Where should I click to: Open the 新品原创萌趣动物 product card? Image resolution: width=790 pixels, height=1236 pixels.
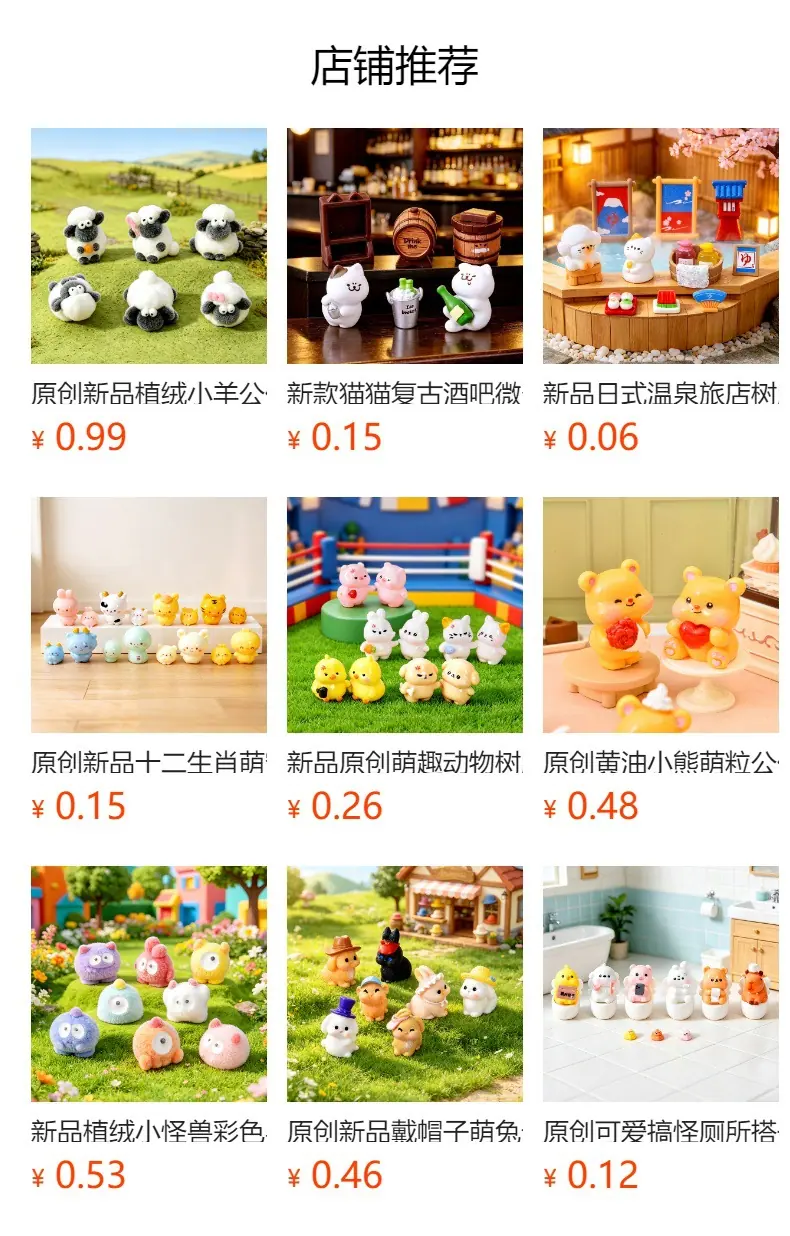click(405, 661)
